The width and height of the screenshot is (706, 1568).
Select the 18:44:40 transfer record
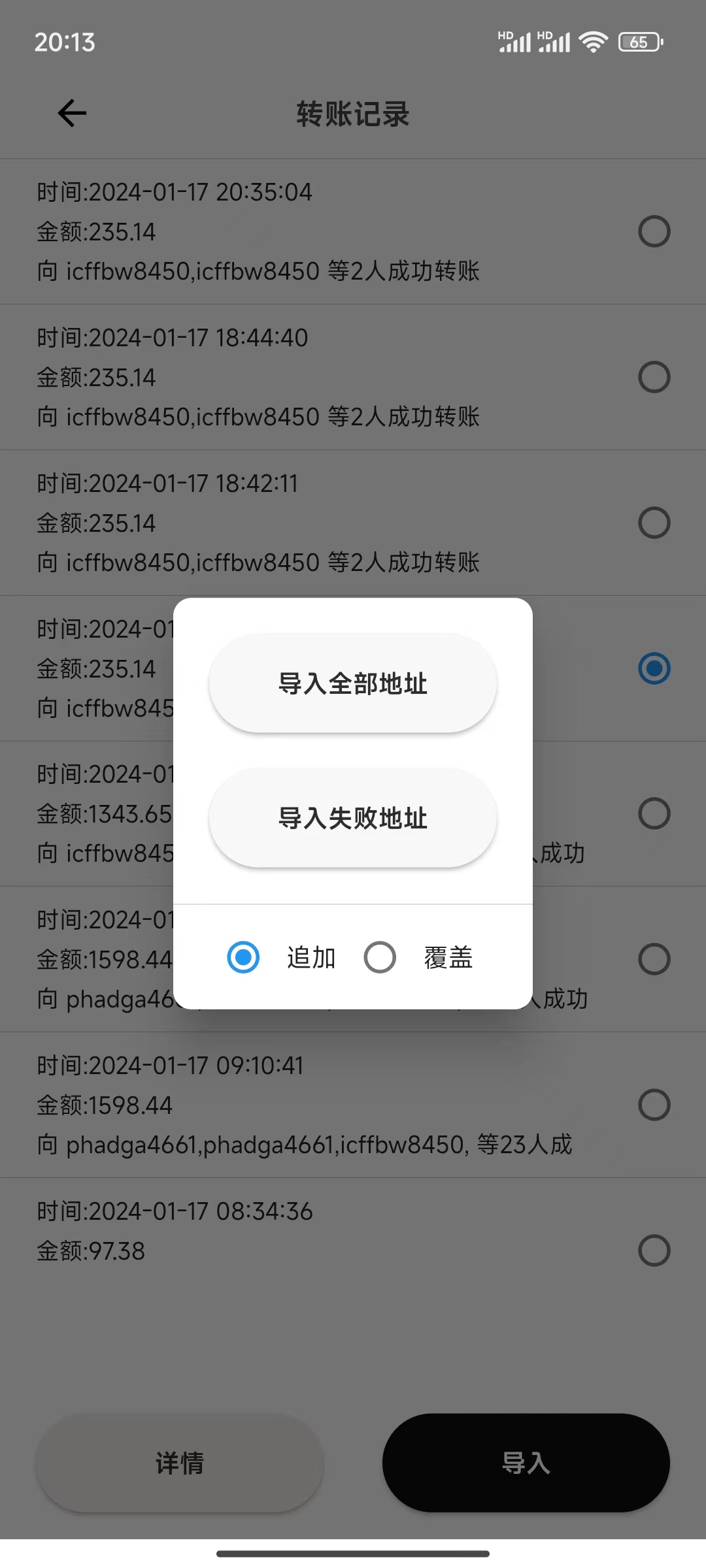[654, 378]
